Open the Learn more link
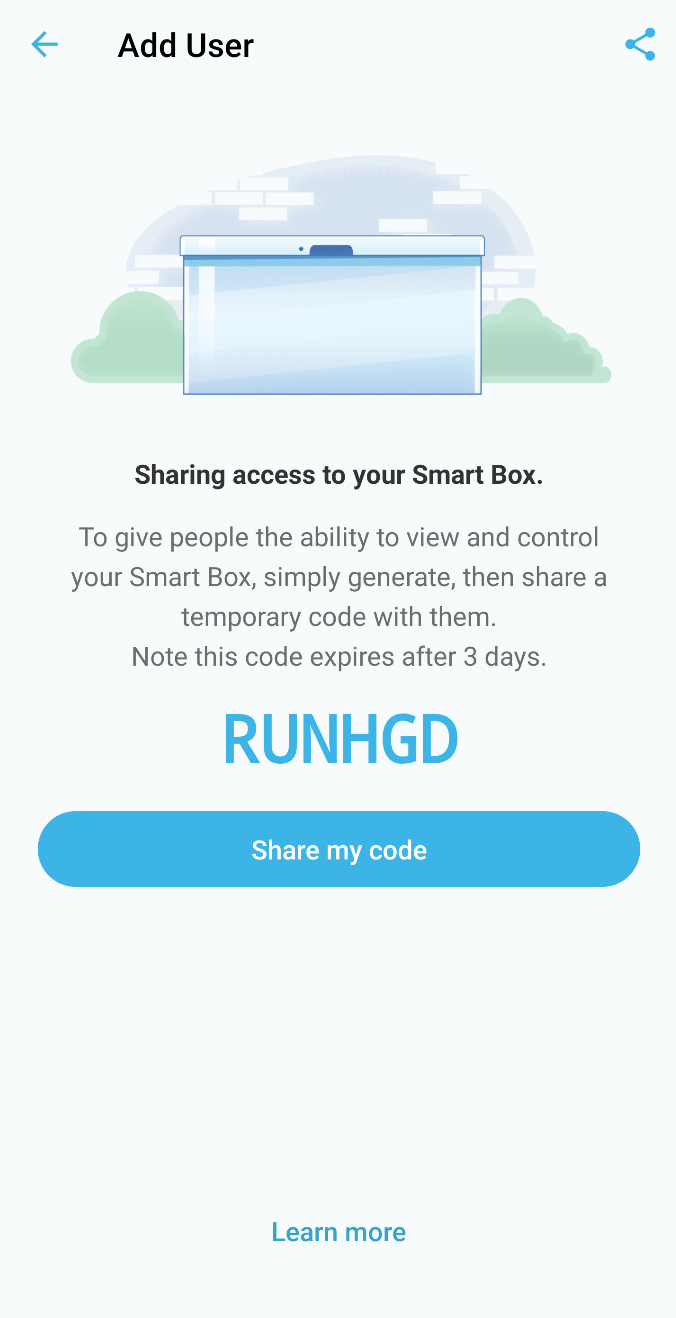Screen dimensions: 676x1318 tap(339, 1232)
